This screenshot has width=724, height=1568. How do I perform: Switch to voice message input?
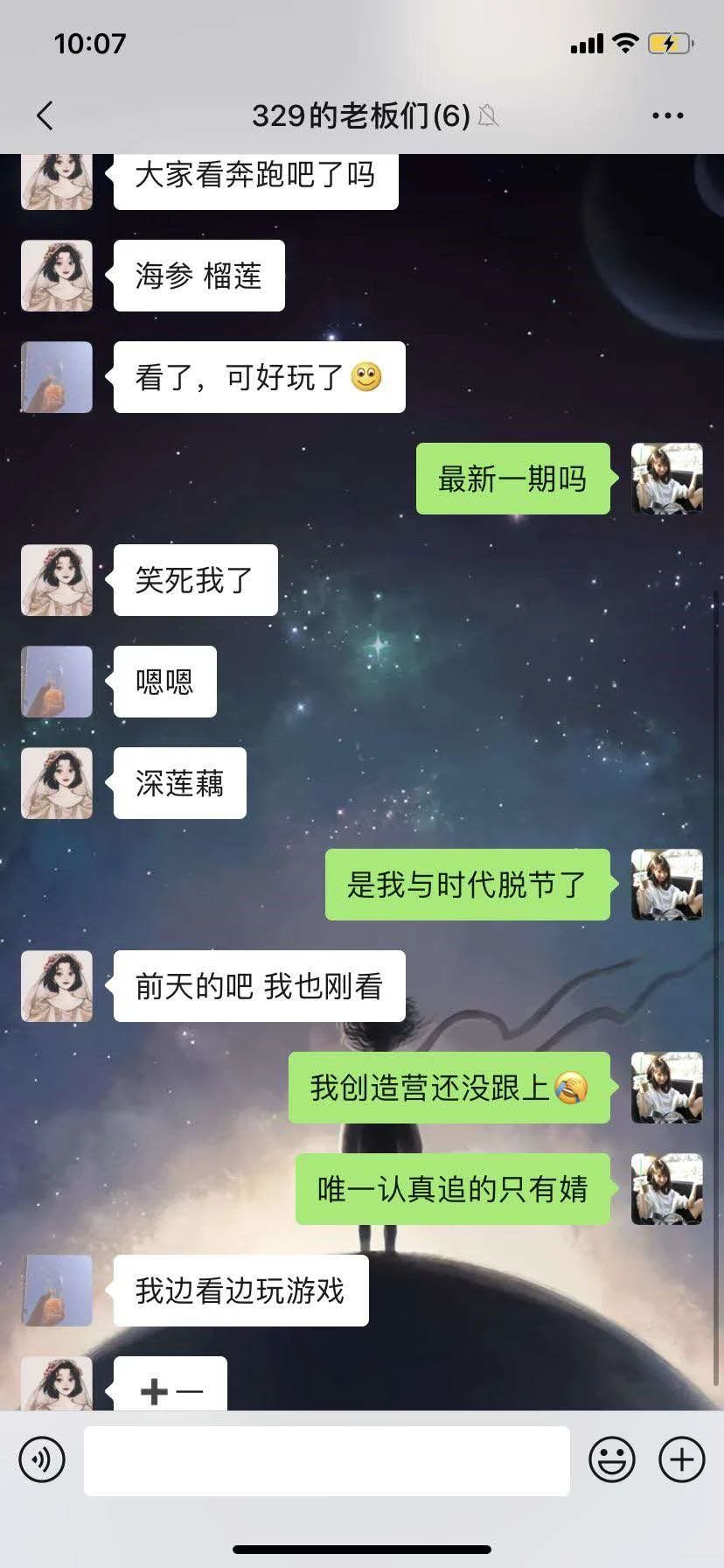[x=42, y=1459]
